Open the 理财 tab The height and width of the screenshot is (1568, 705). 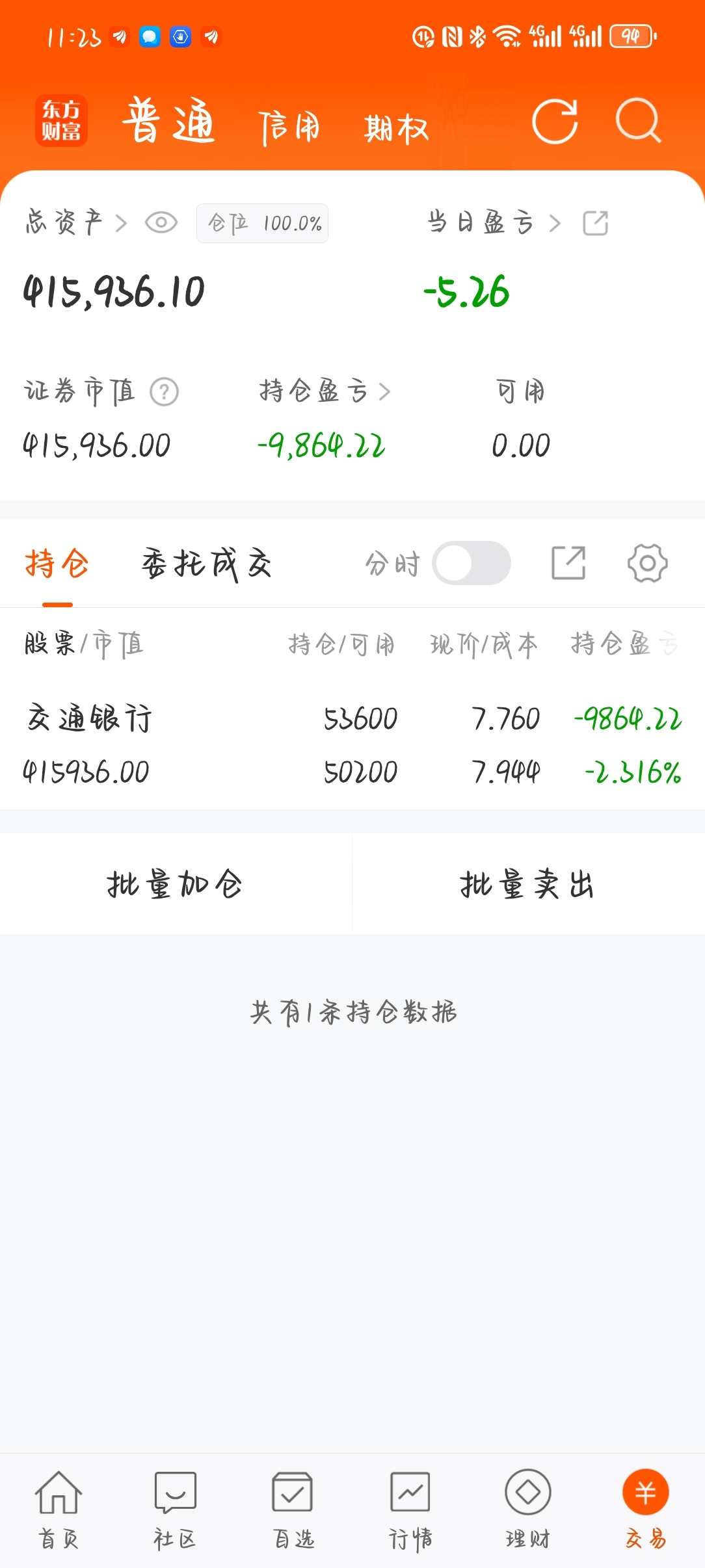[527, 1509]
